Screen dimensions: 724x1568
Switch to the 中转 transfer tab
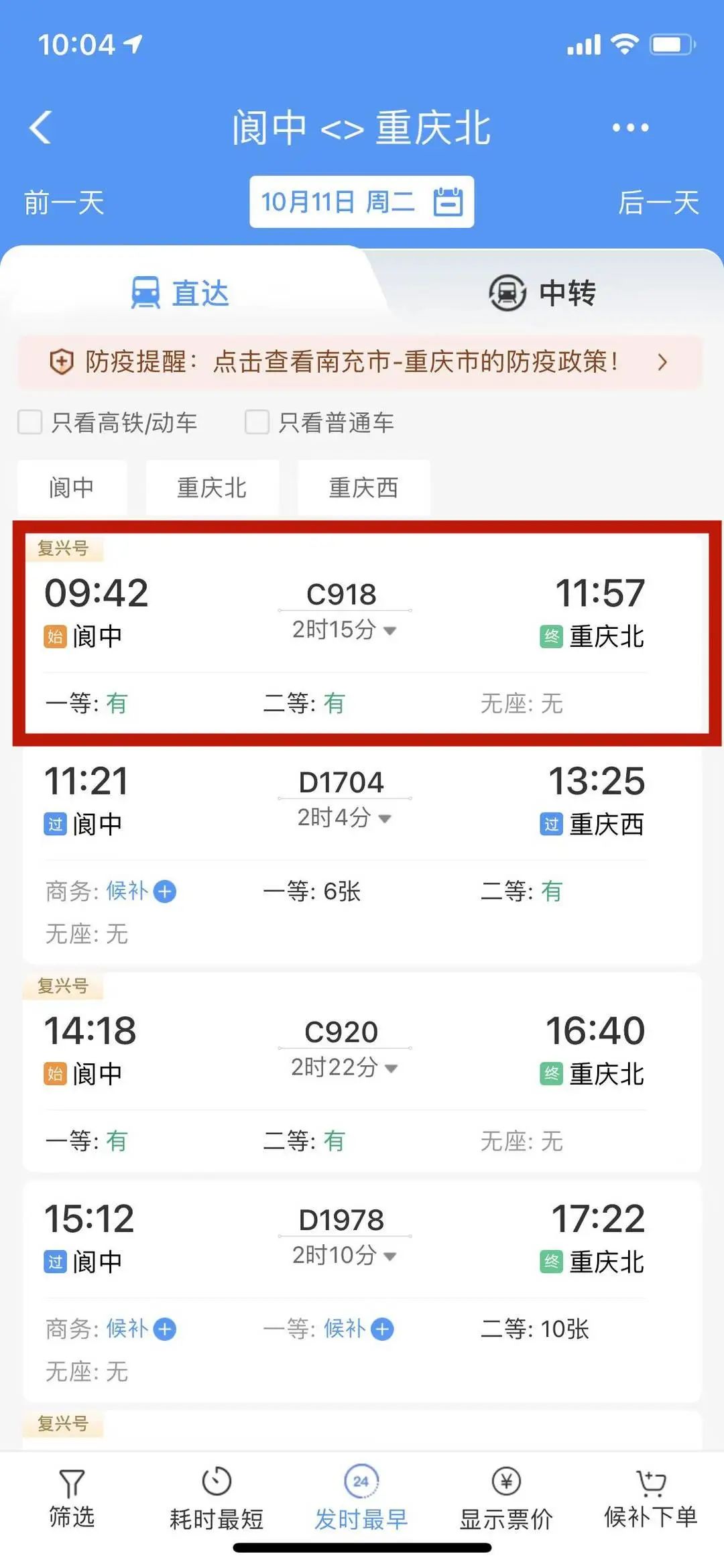(x=542, y=293)
